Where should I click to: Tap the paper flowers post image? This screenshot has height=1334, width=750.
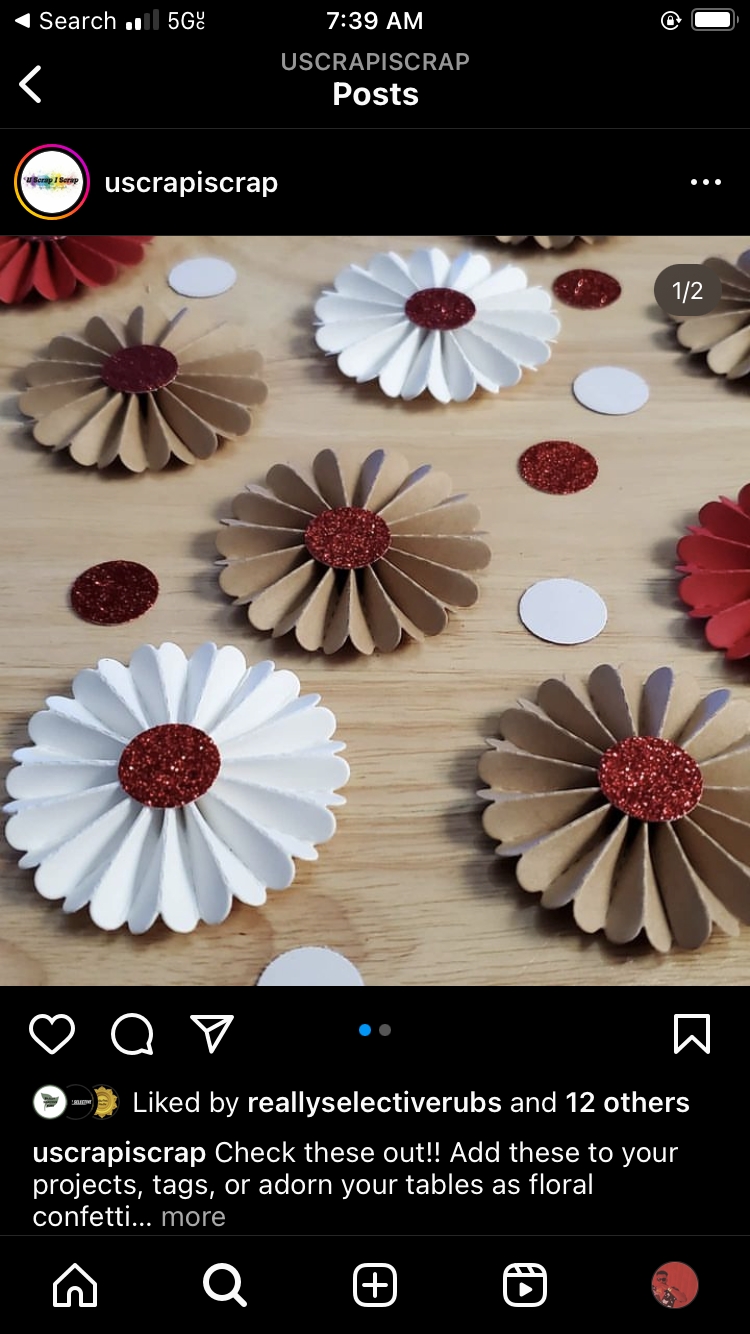coord(375,610)
